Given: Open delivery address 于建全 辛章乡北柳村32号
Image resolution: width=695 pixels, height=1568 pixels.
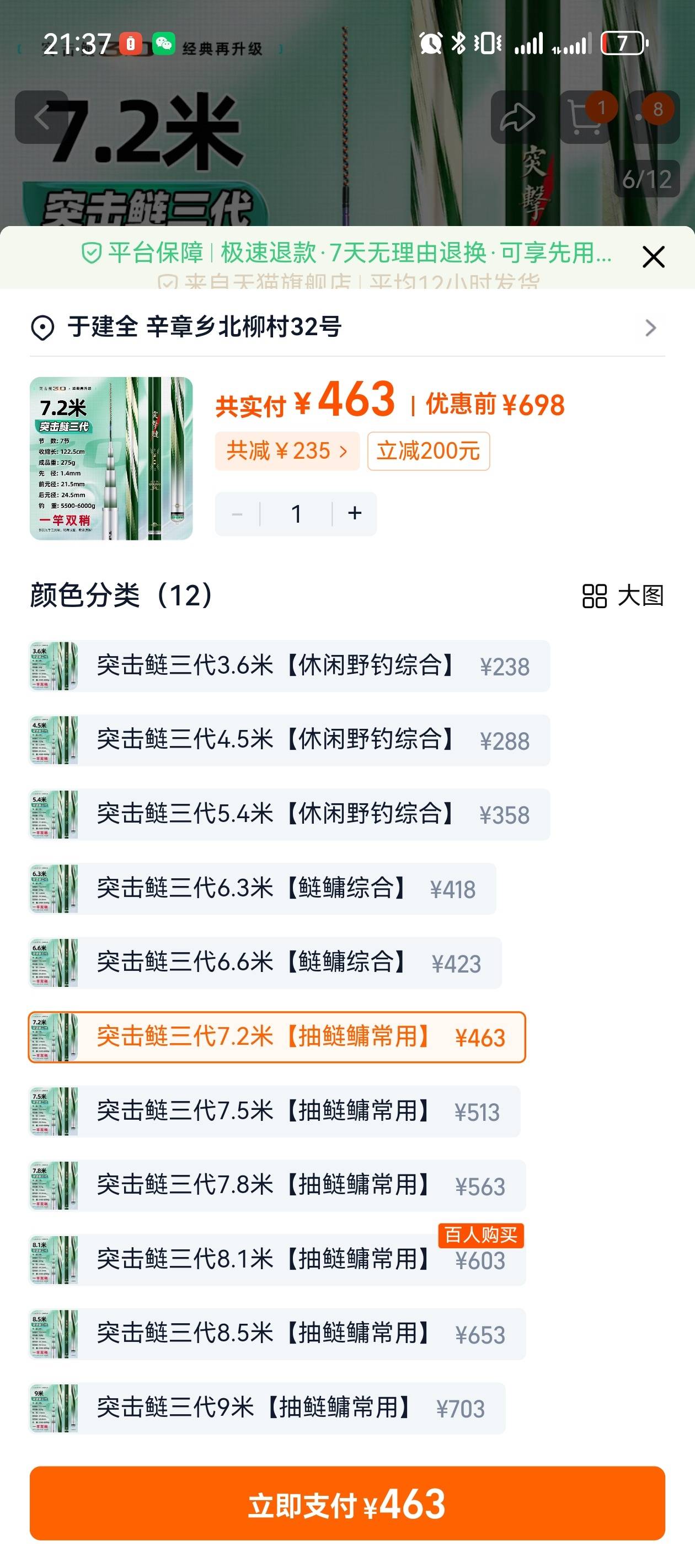Looking at the screenshot, I should click(x=347, y=327).
